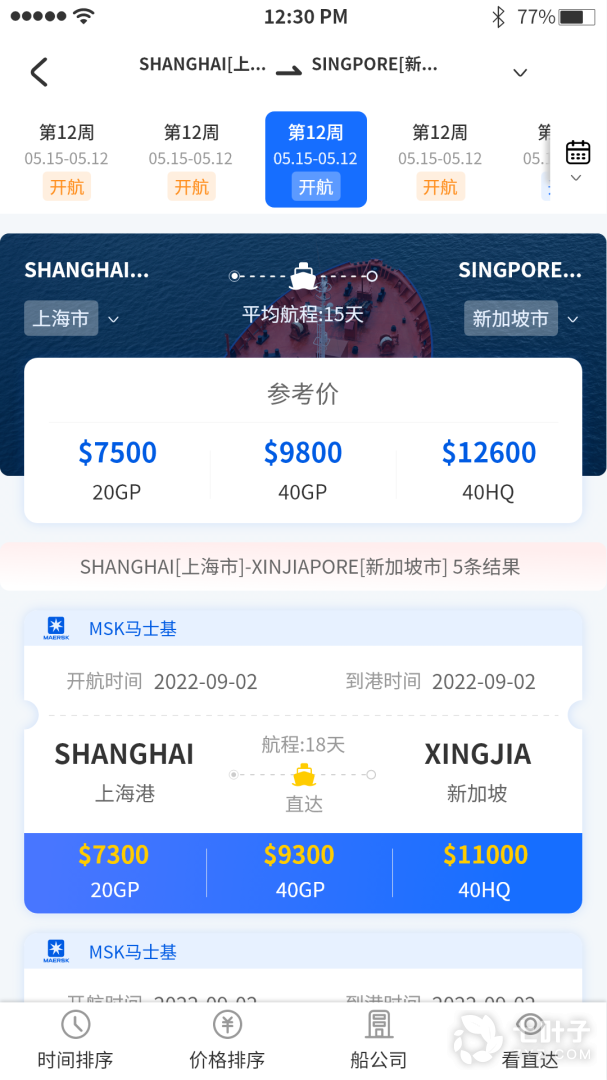Filter by 船公司 shipping company

379,1040
